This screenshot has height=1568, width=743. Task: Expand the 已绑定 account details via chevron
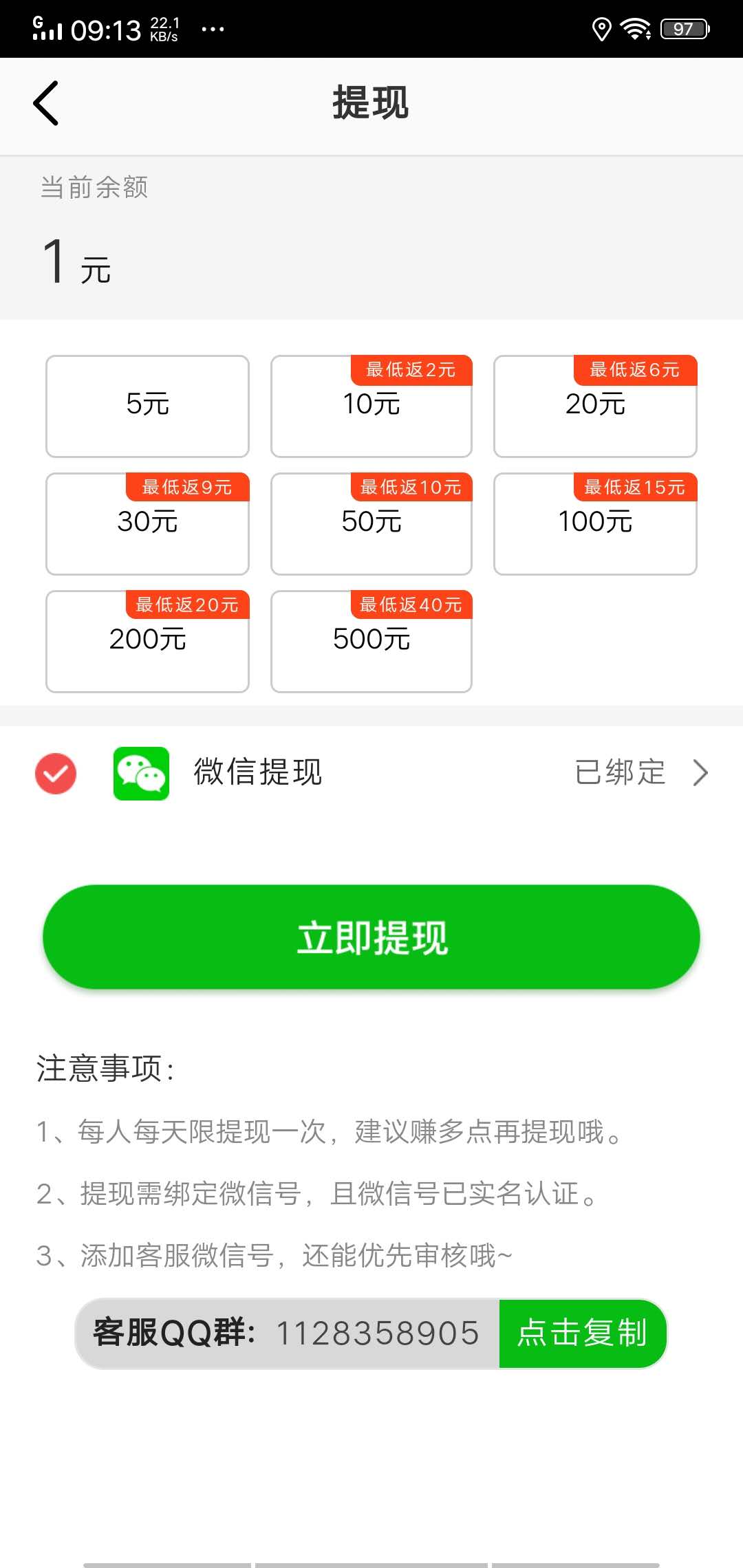point(700,772)
